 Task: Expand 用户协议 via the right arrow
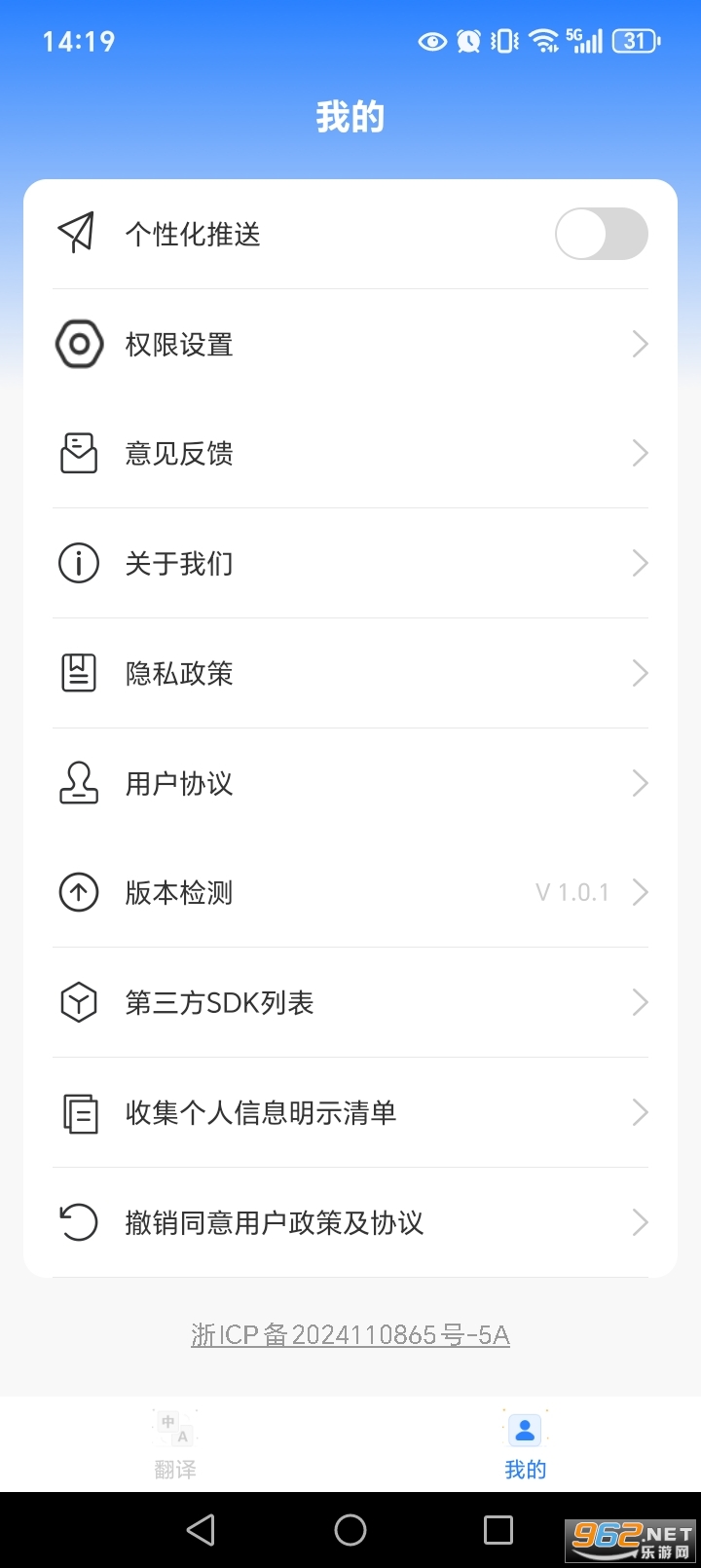(x=640, y=782)
